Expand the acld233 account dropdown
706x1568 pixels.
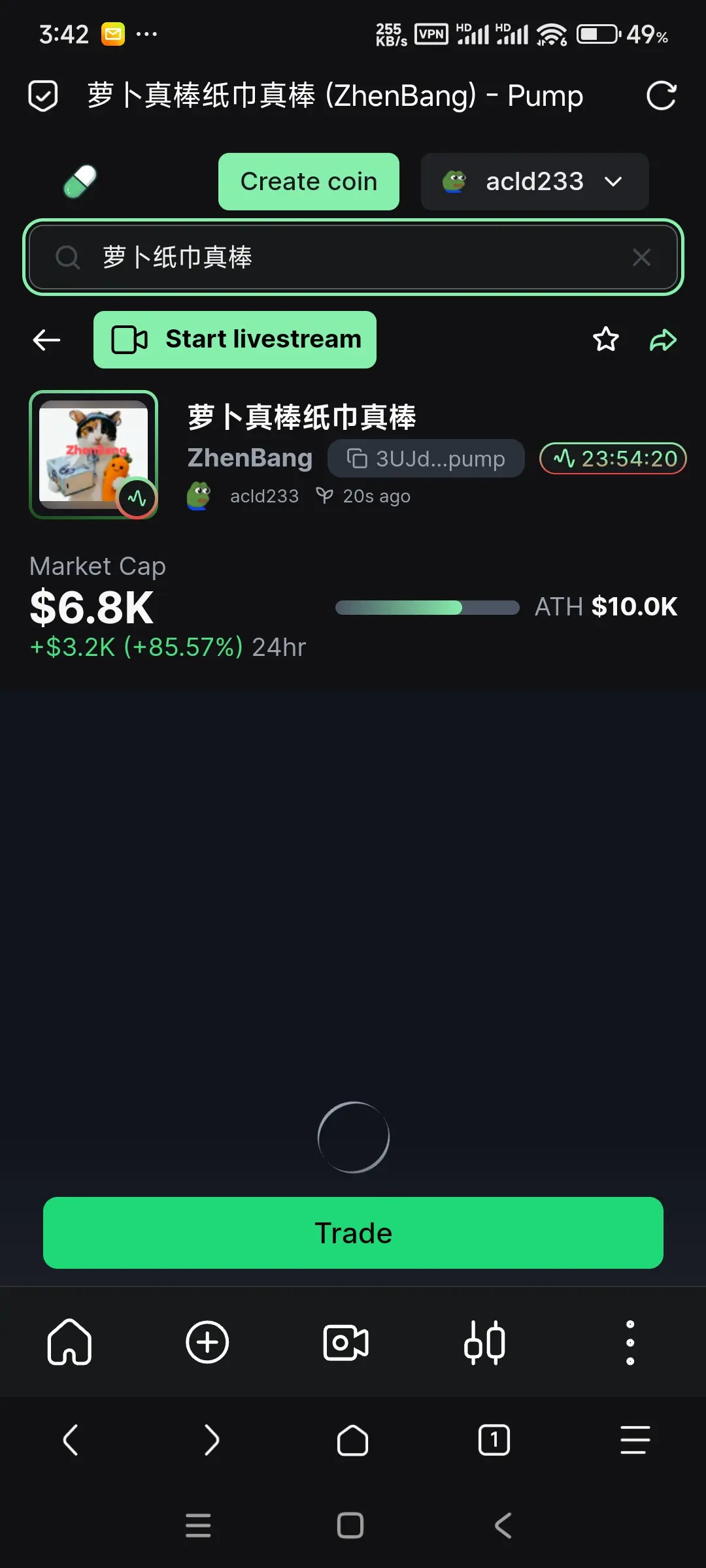535,182
